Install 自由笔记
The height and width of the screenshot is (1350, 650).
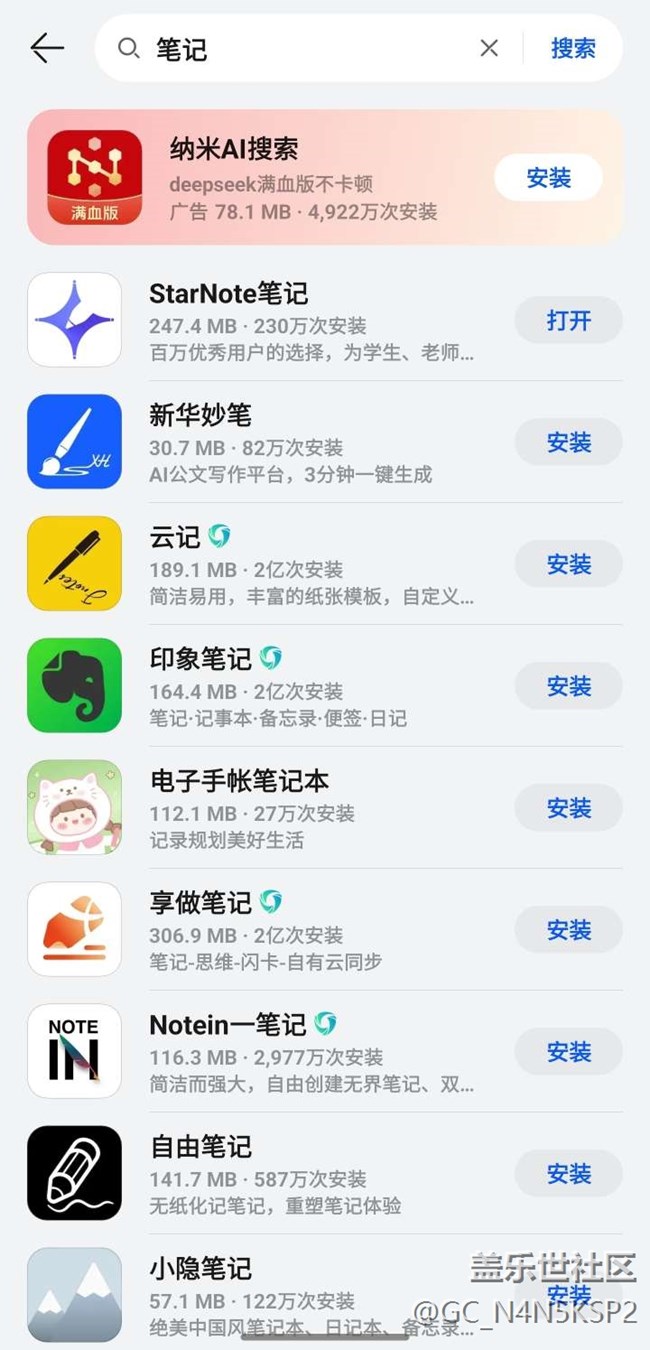[x=568, y=1175]
